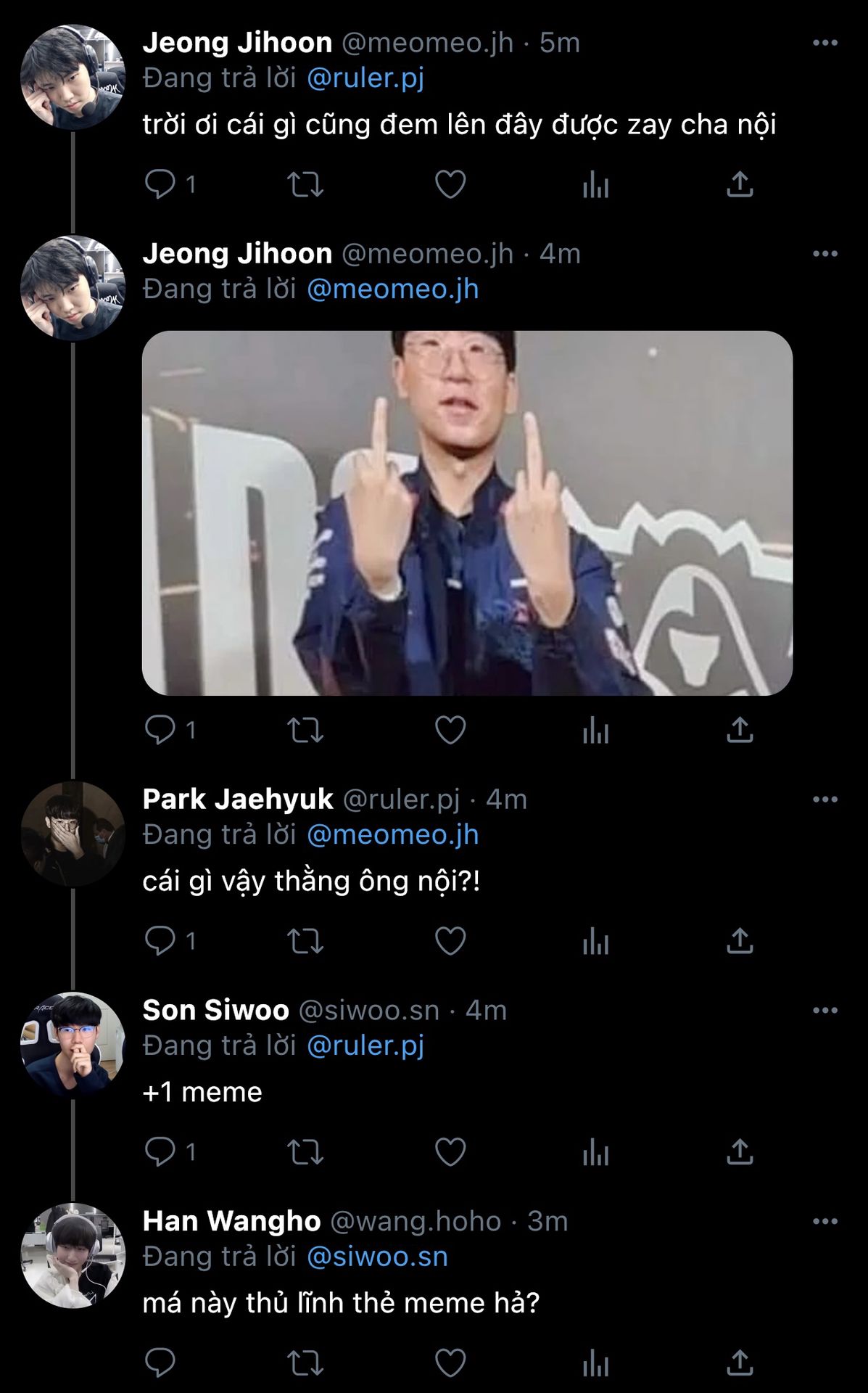Open Son Siwoo's profile avatar
Screen dimensions: 868x1393
pyautogui.click(x=73, y=1045)
